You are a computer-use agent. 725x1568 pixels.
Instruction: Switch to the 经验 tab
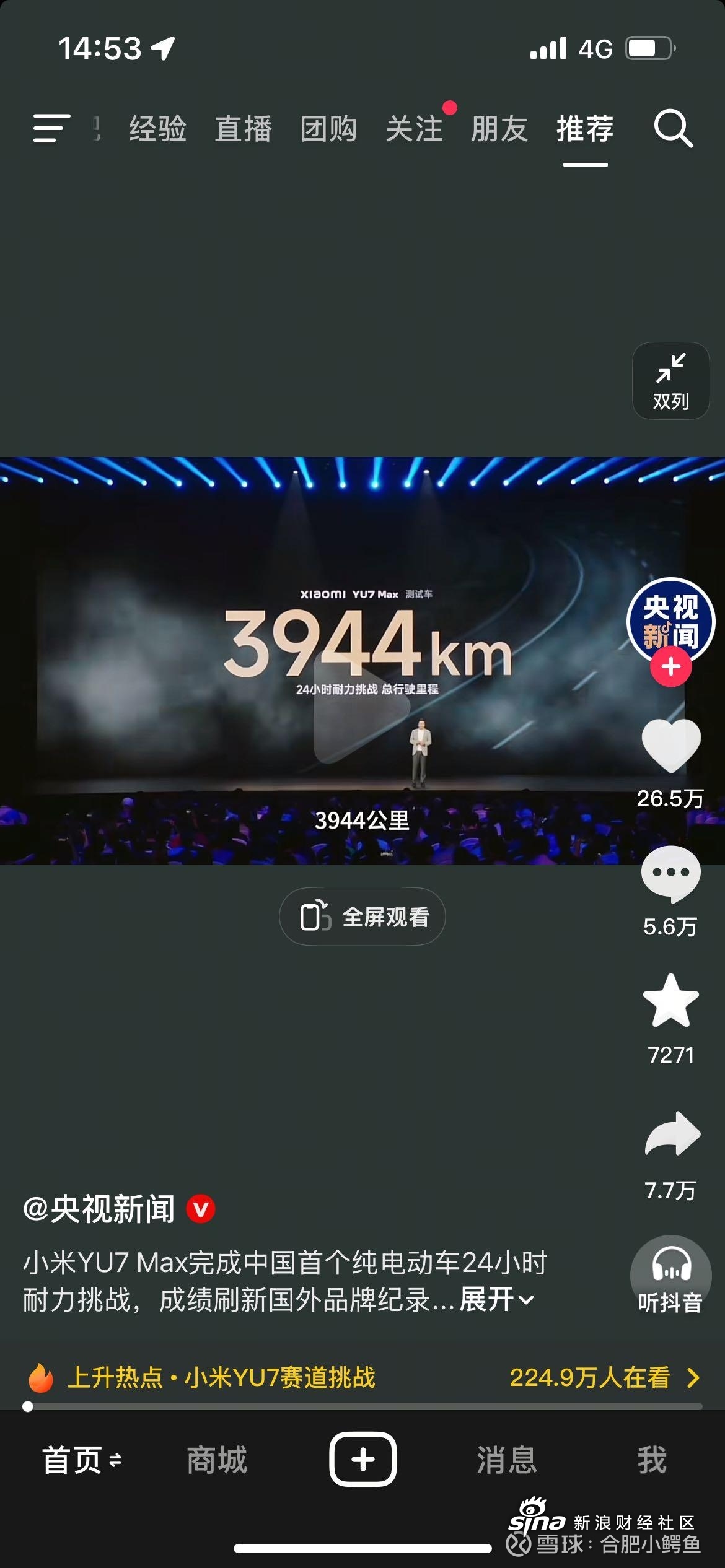(157, 129)
